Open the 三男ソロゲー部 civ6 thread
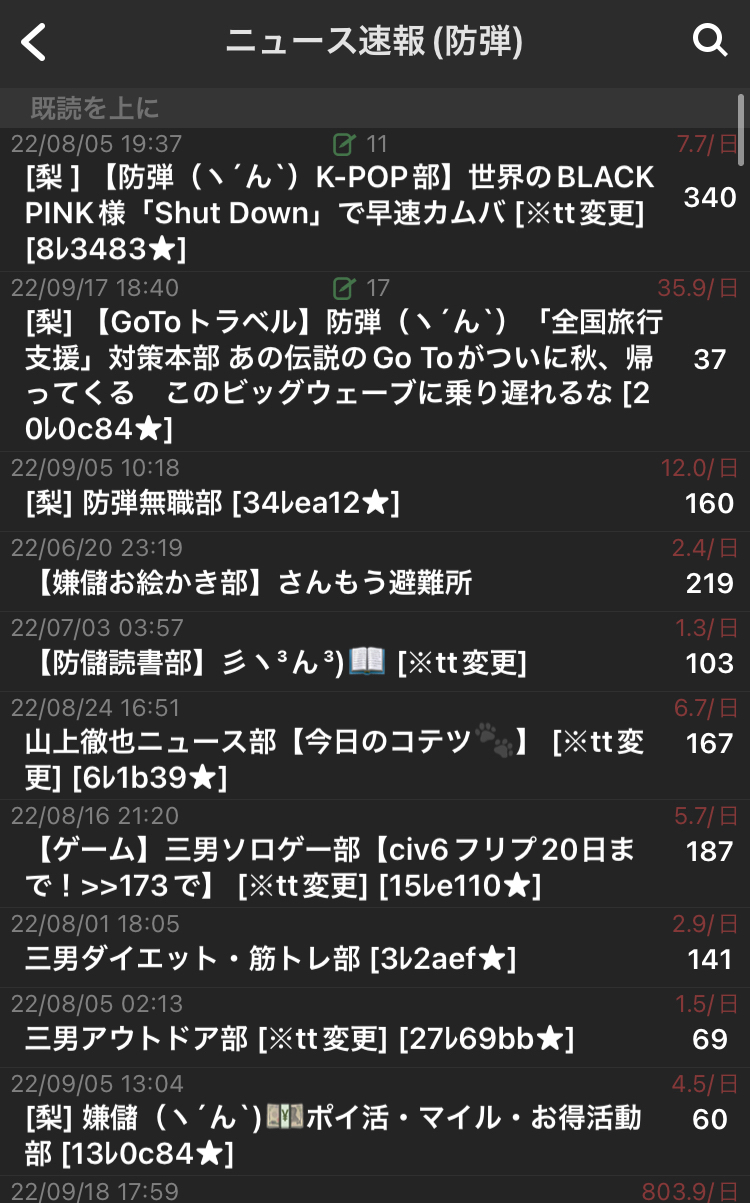750x1203 pixels. (x=375, y=853)
